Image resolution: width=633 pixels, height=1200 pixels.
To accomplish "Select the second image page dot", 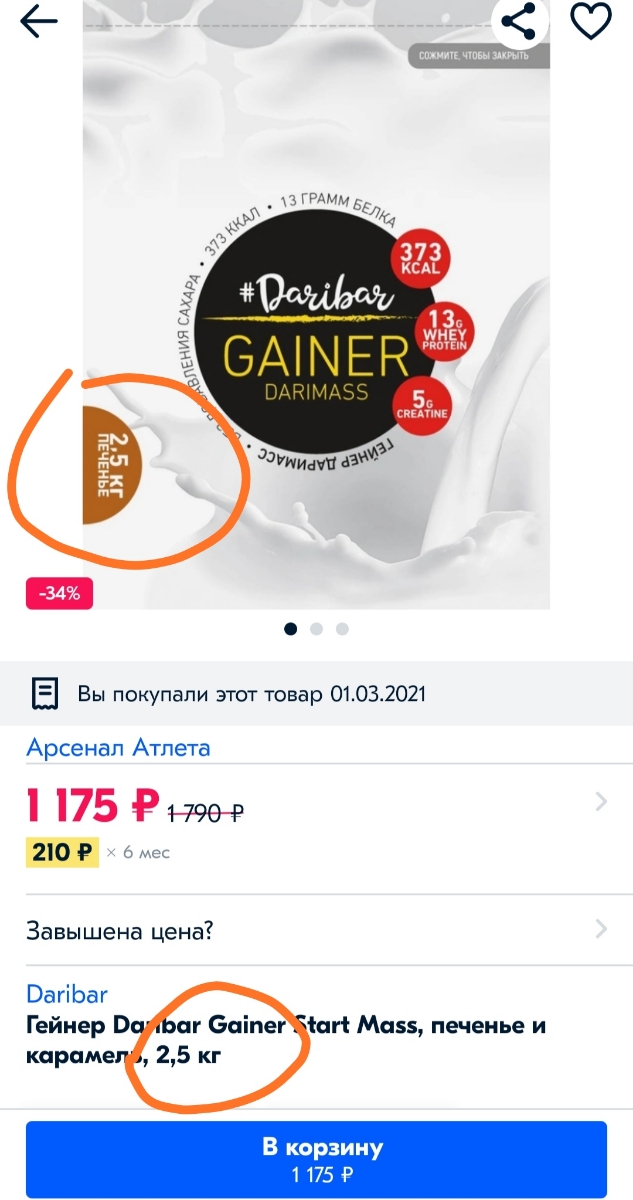I will [x=316, y=629].
